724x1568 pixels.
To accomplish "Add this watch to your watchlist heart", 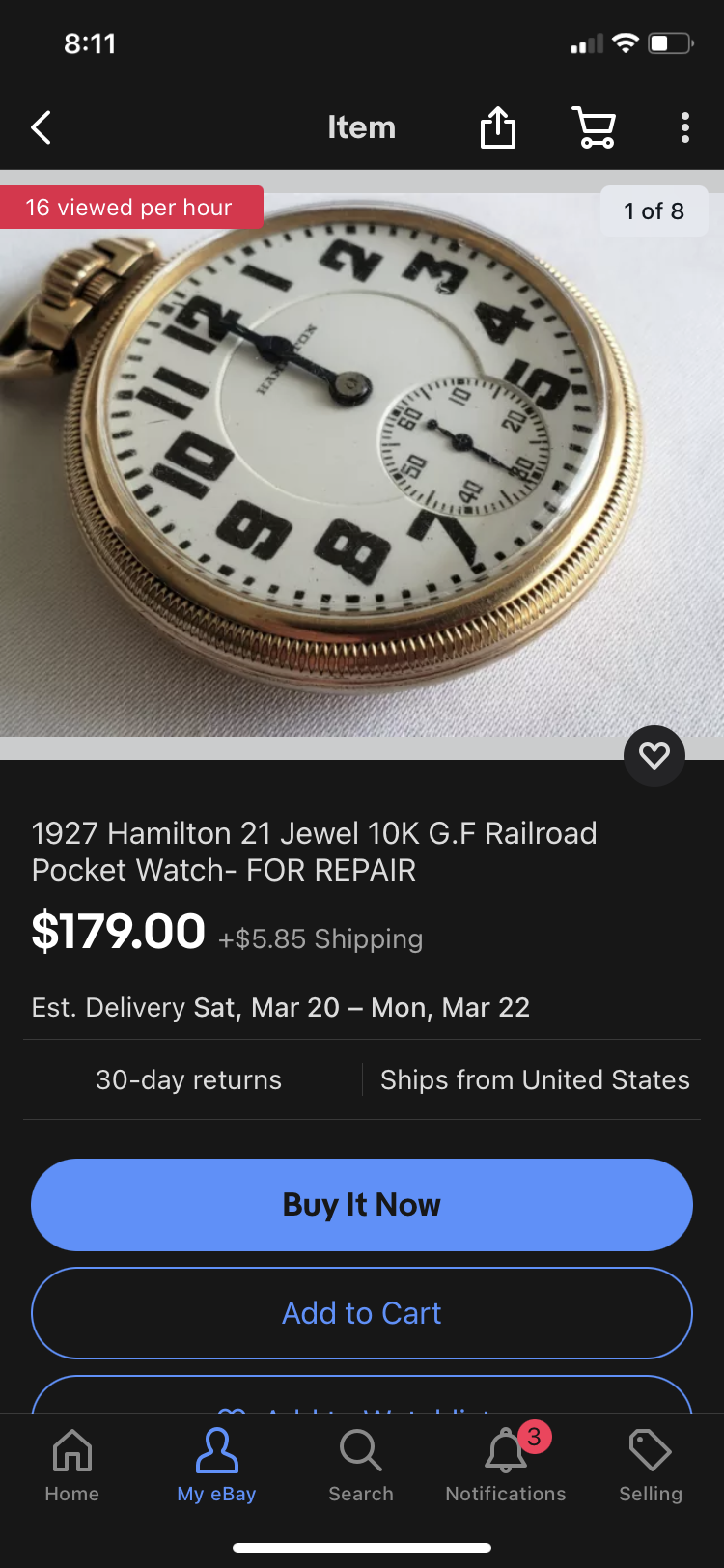I will [654, 755].
